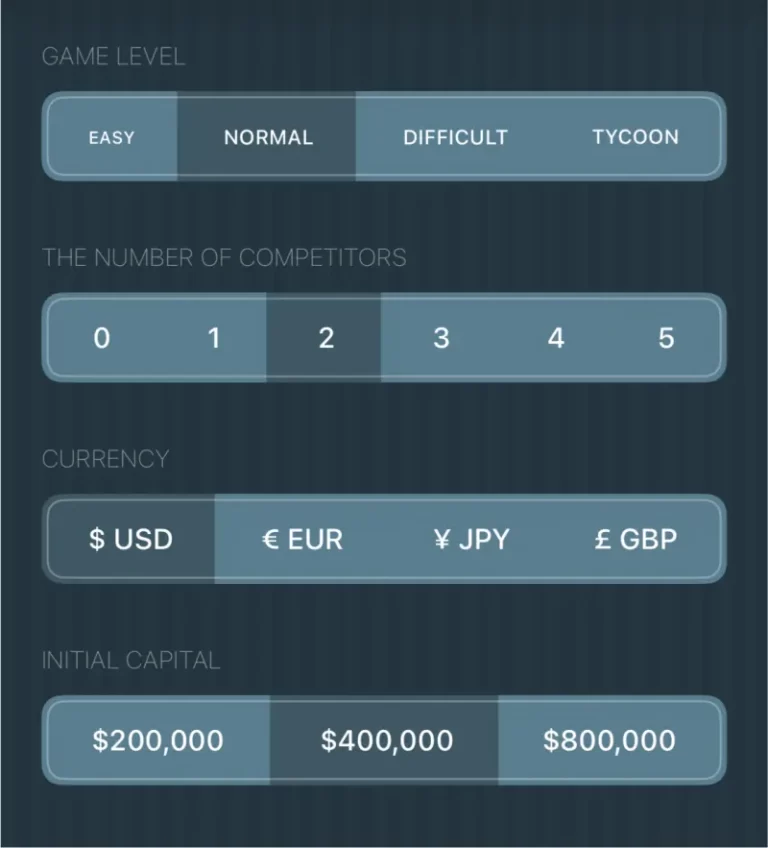Screen dimensions: 768x848
Task: Set currency to £ GBP
Action: click(635, 540)
